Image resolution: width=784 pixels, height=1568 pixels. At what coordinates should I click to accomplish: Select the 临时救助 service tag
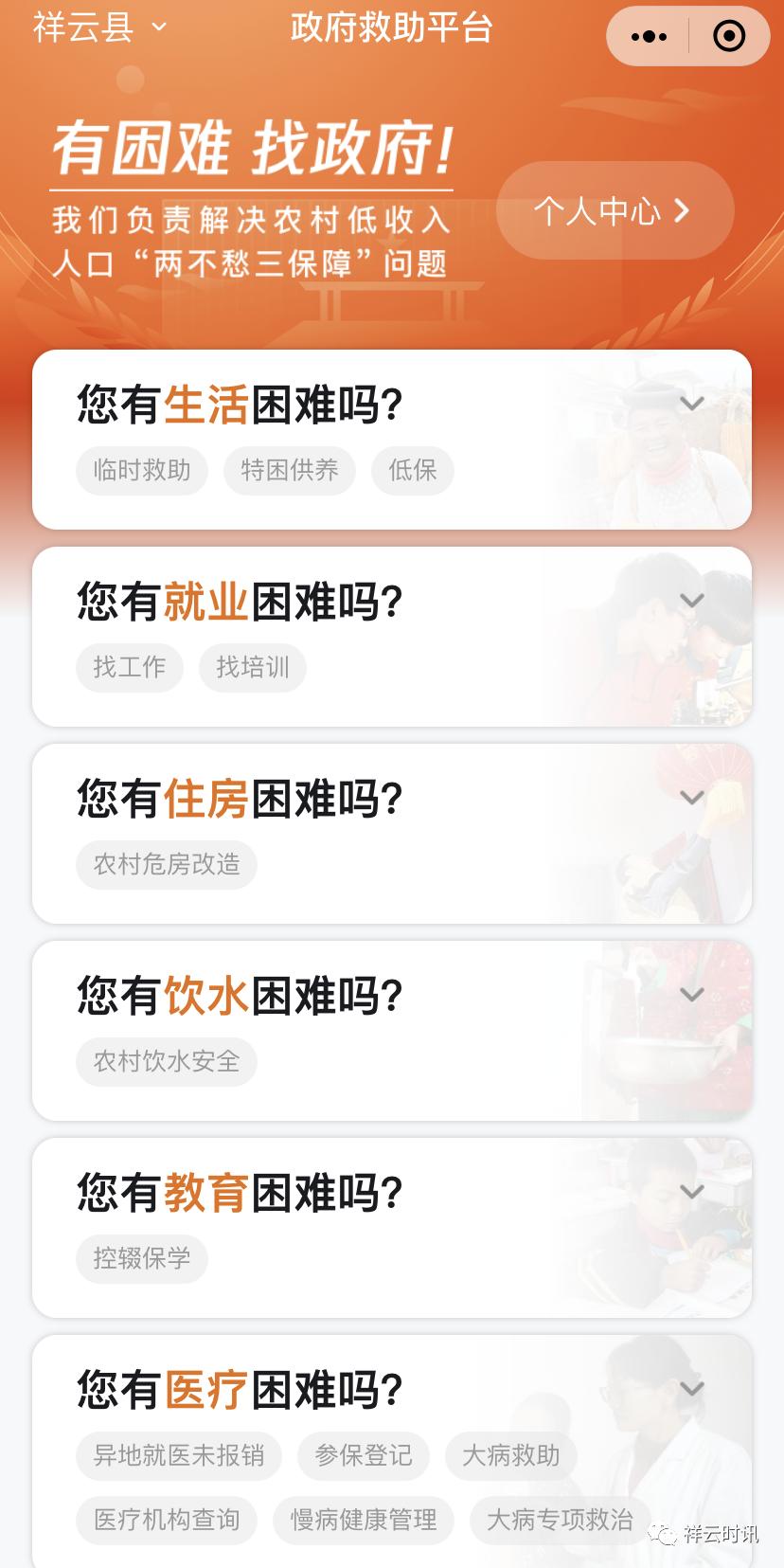click(x=141, y=470)
